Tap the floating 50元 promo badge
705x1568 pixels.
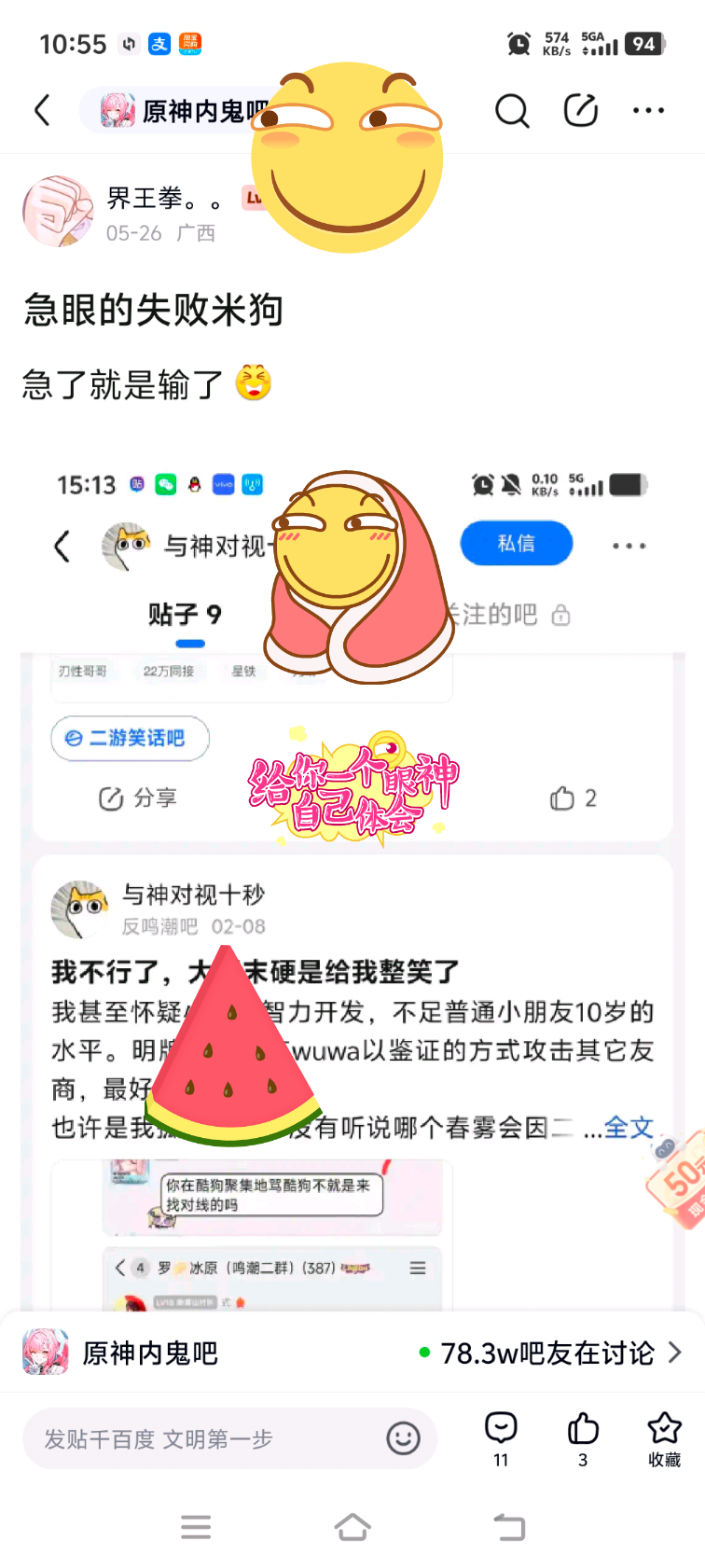tap(676, 1180)
